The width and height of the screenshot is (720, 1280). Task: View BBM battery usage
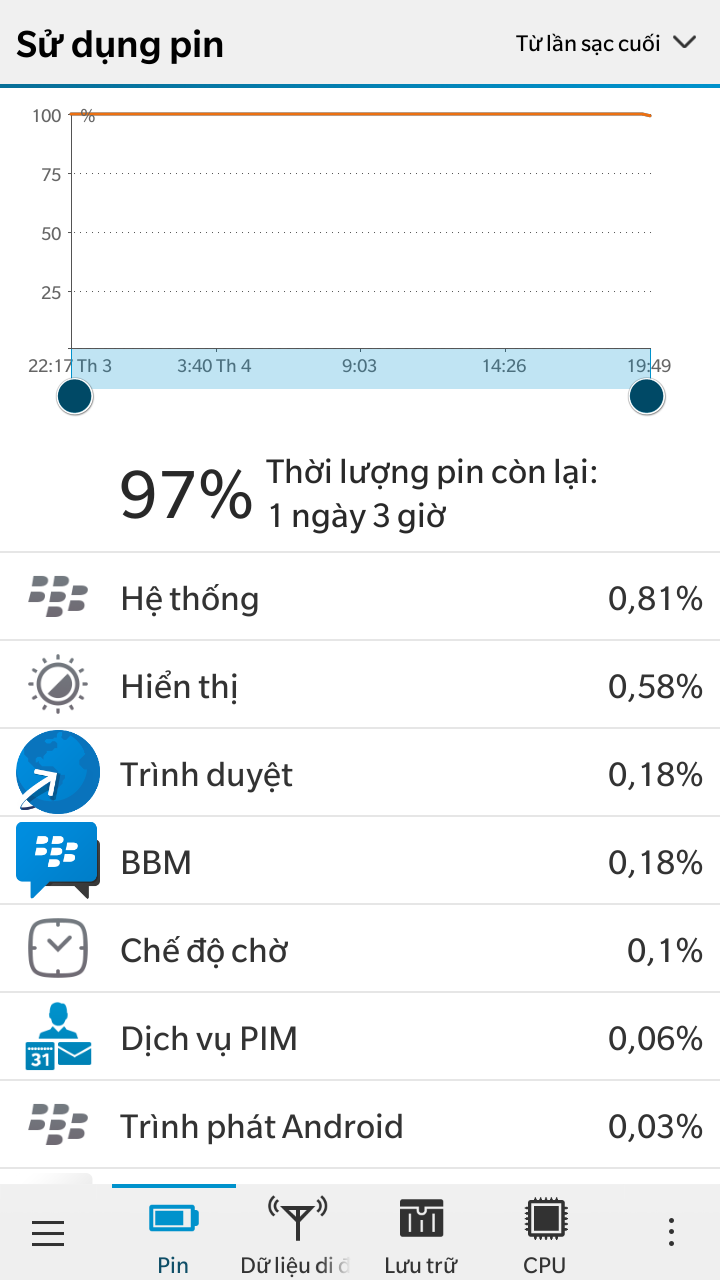tap(360, 862)
